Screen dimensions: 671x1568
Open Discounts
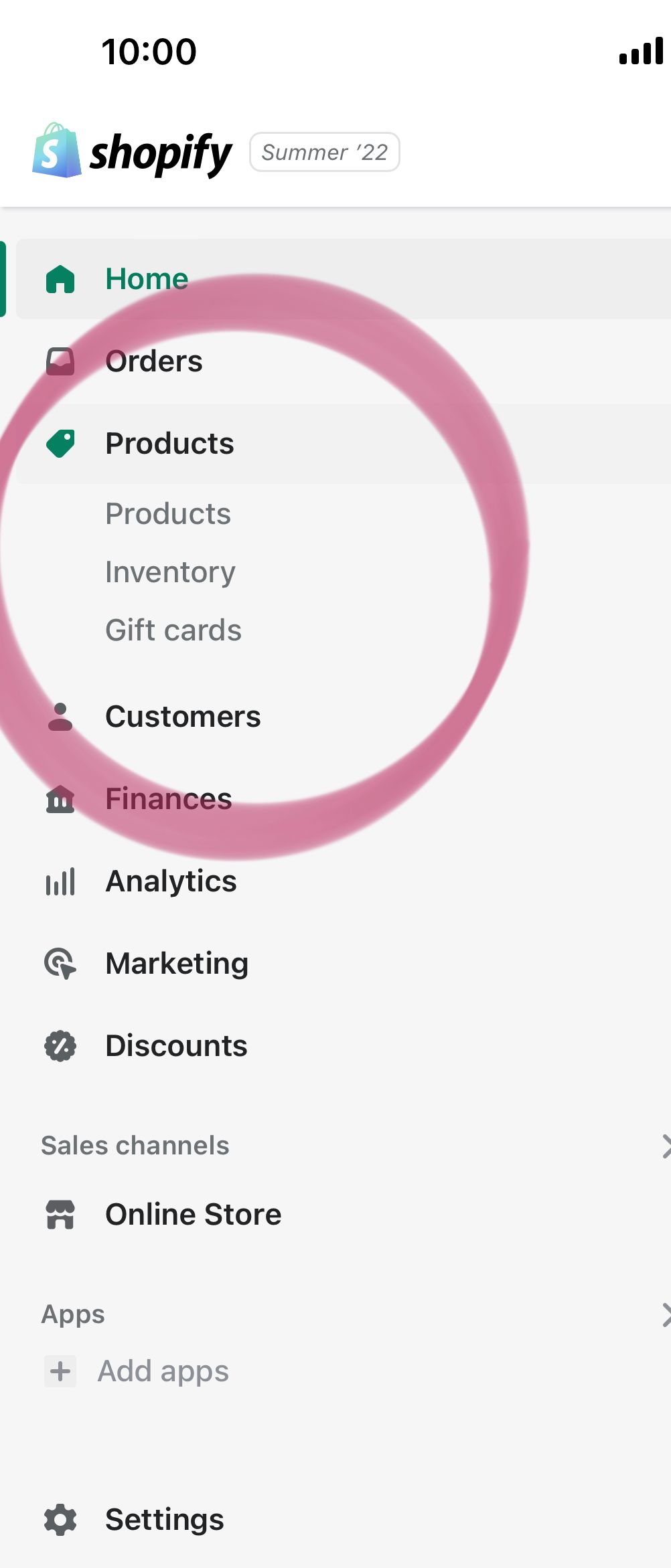pyautogui.click(x=176, y=1046)
